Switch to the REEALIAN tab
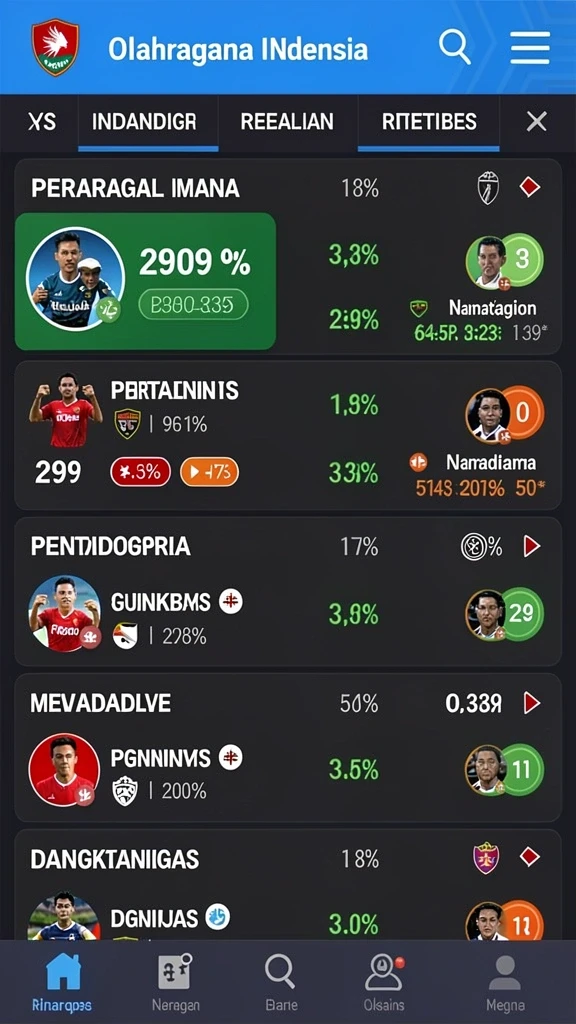Screen dimensions: 576x1024 [287, 122]
